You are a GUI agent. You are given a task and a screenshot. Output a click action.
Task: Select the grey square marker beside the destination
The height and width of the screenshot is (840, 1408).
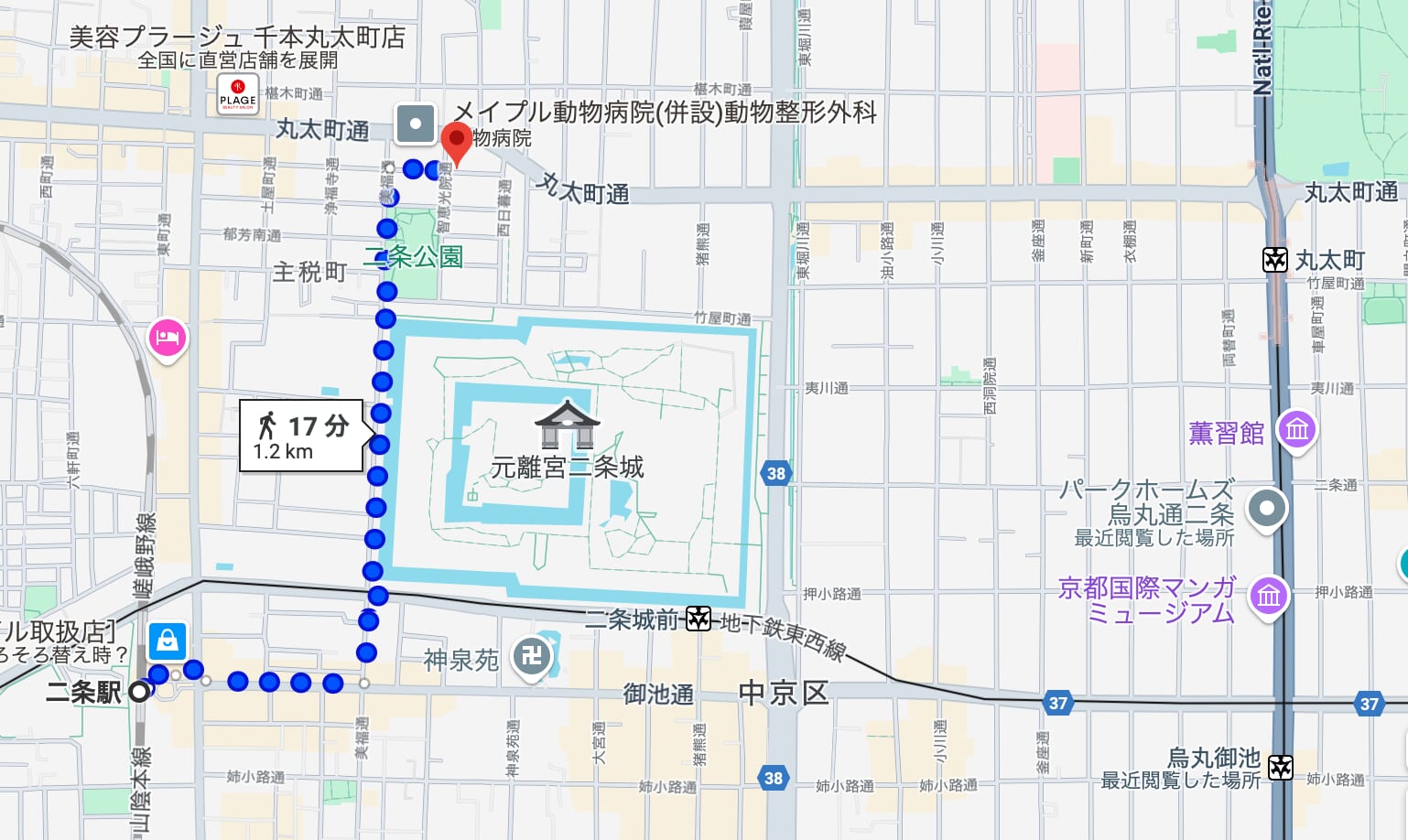pyautogui.click(x=415, y=124)
